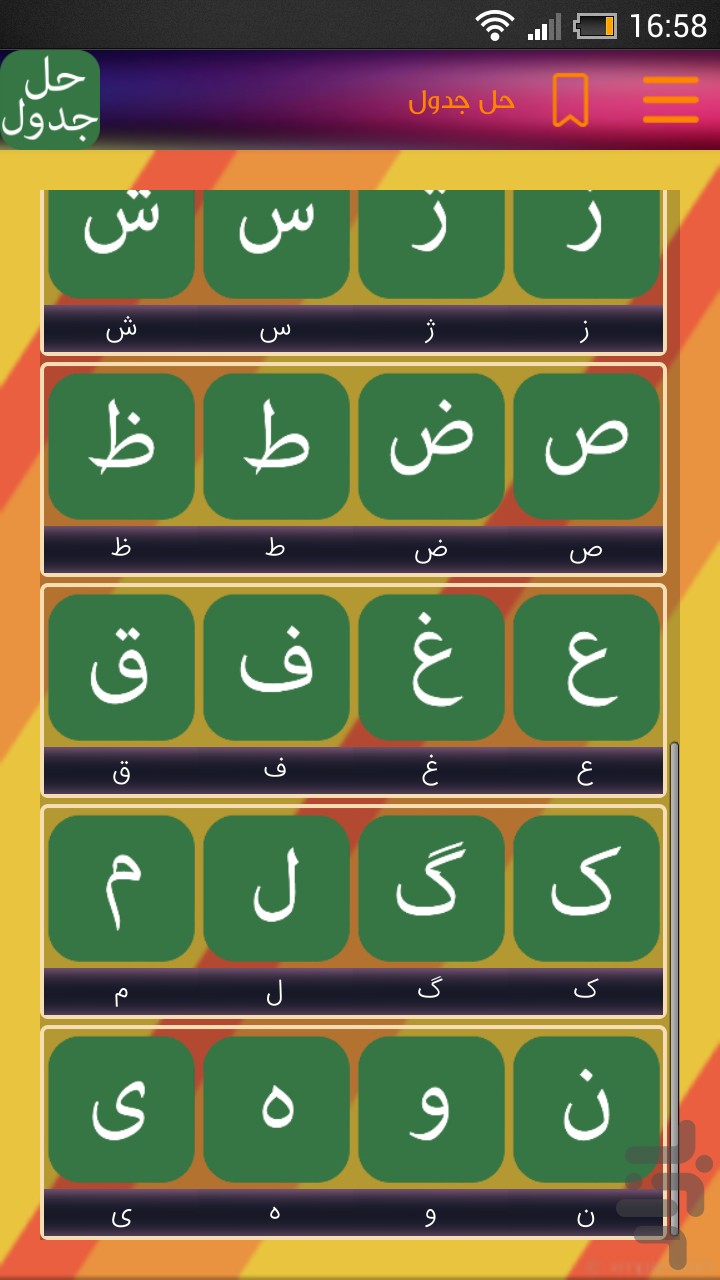Screen dimensions: 720x1280
Task: Tap the حل جدول app logo button
Action: pyautogui.click(x=50, y=100)
